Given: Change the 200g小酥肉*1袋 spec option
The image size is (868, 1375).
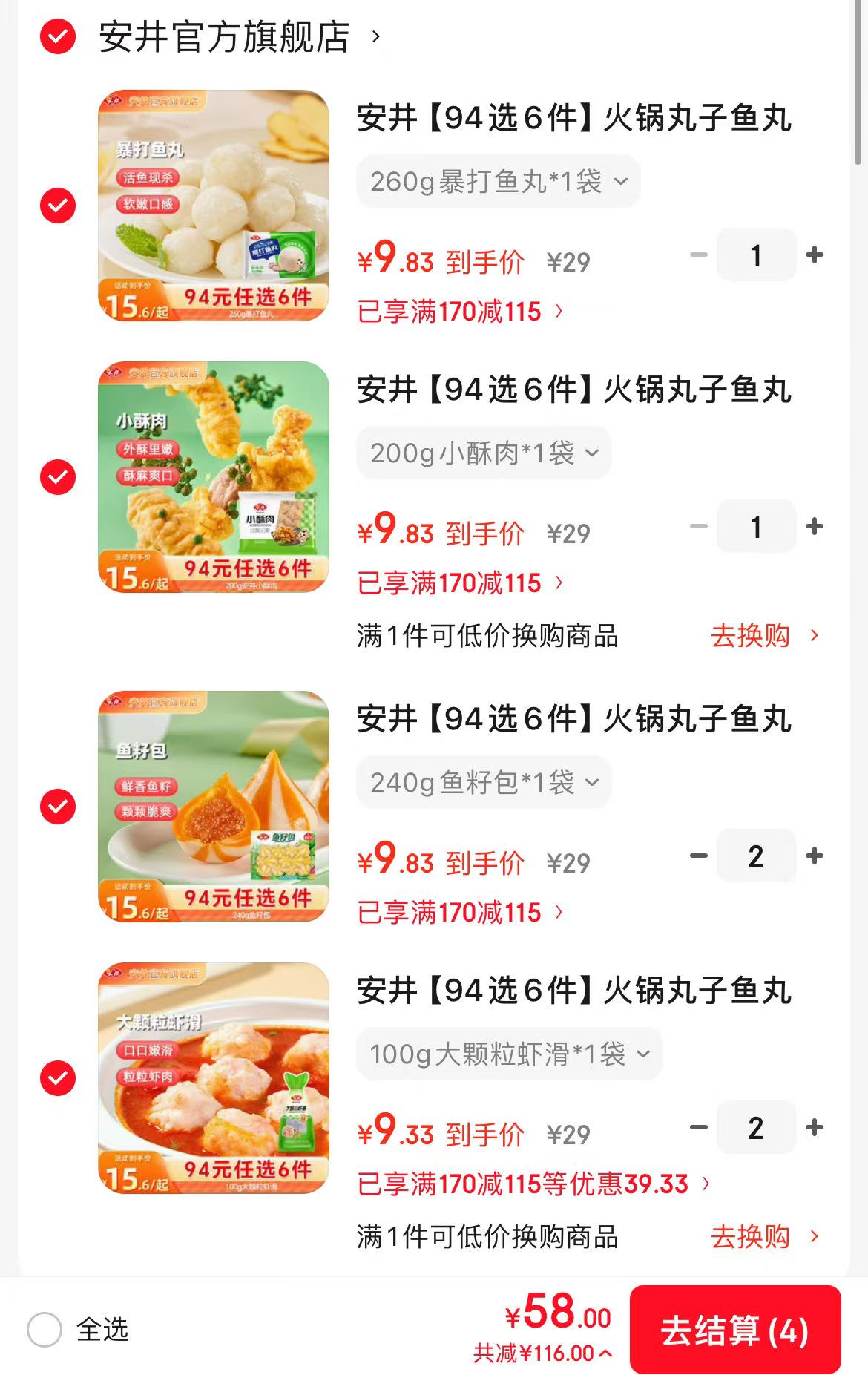Looking at the screenshot, I should pyautogui.click(x=484, y=453).
